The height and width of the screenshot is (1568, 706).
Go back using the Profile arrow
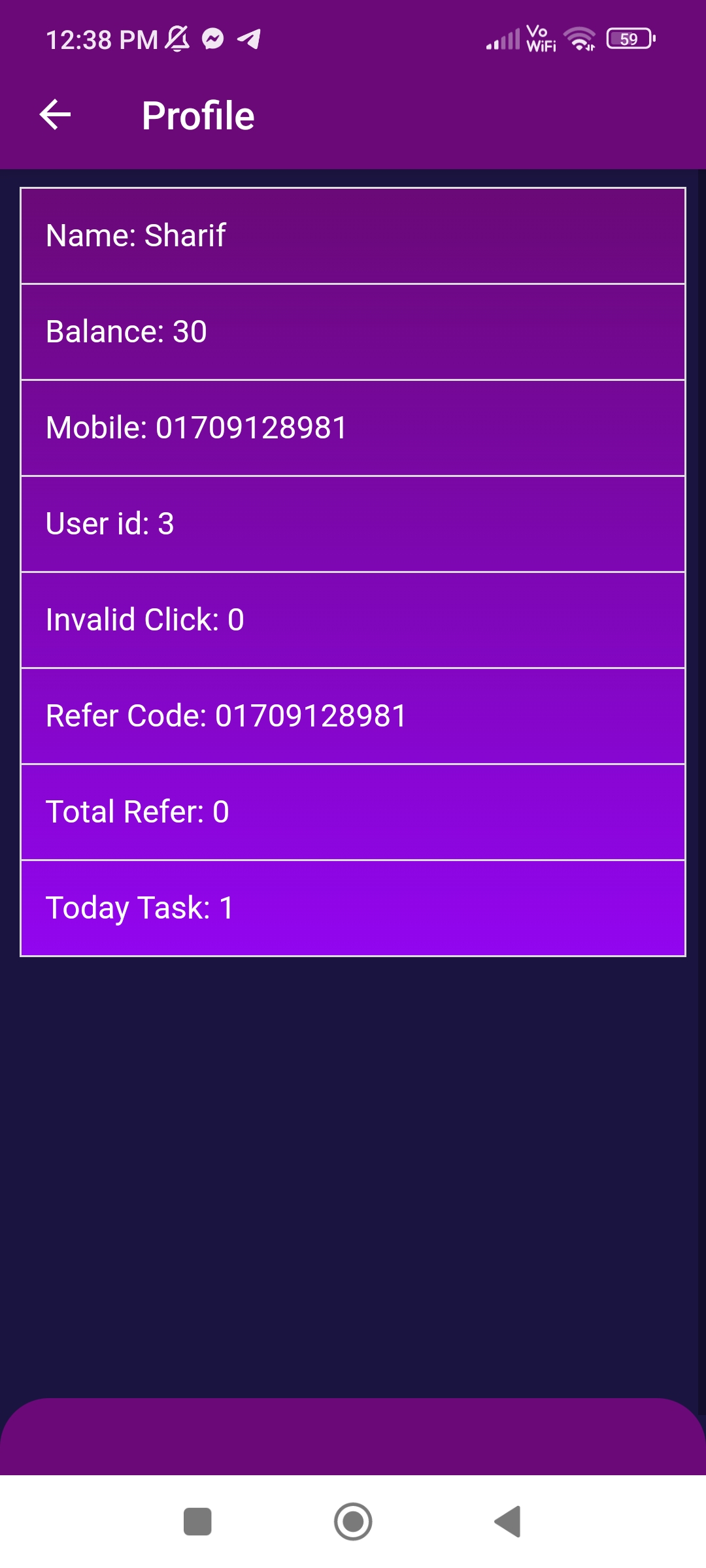tap(55, 115)
